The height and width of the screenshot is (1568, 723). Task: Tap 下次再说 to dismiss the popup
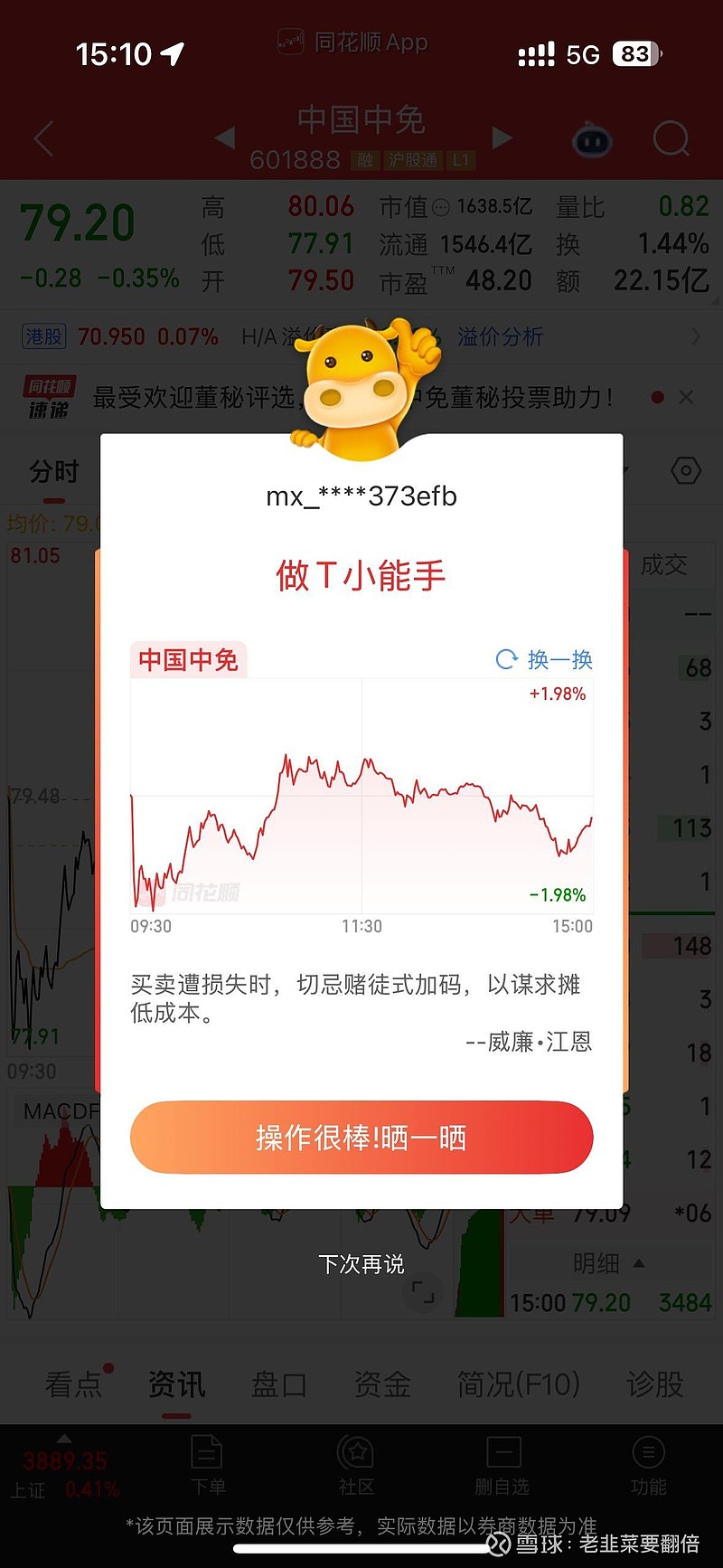click(x=361, y=1265)
